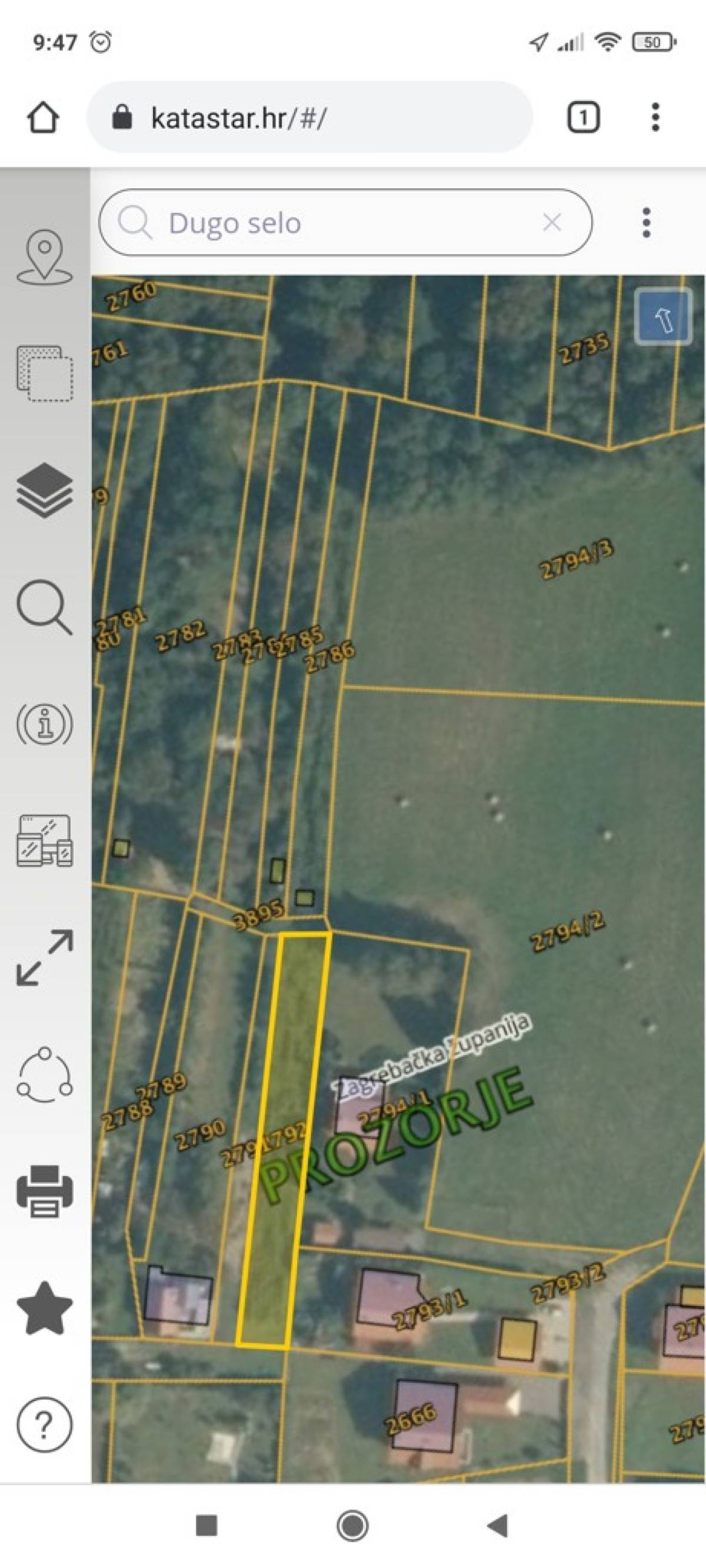
Task: Tap the location pin tool
Action: [x=45, y=257]
